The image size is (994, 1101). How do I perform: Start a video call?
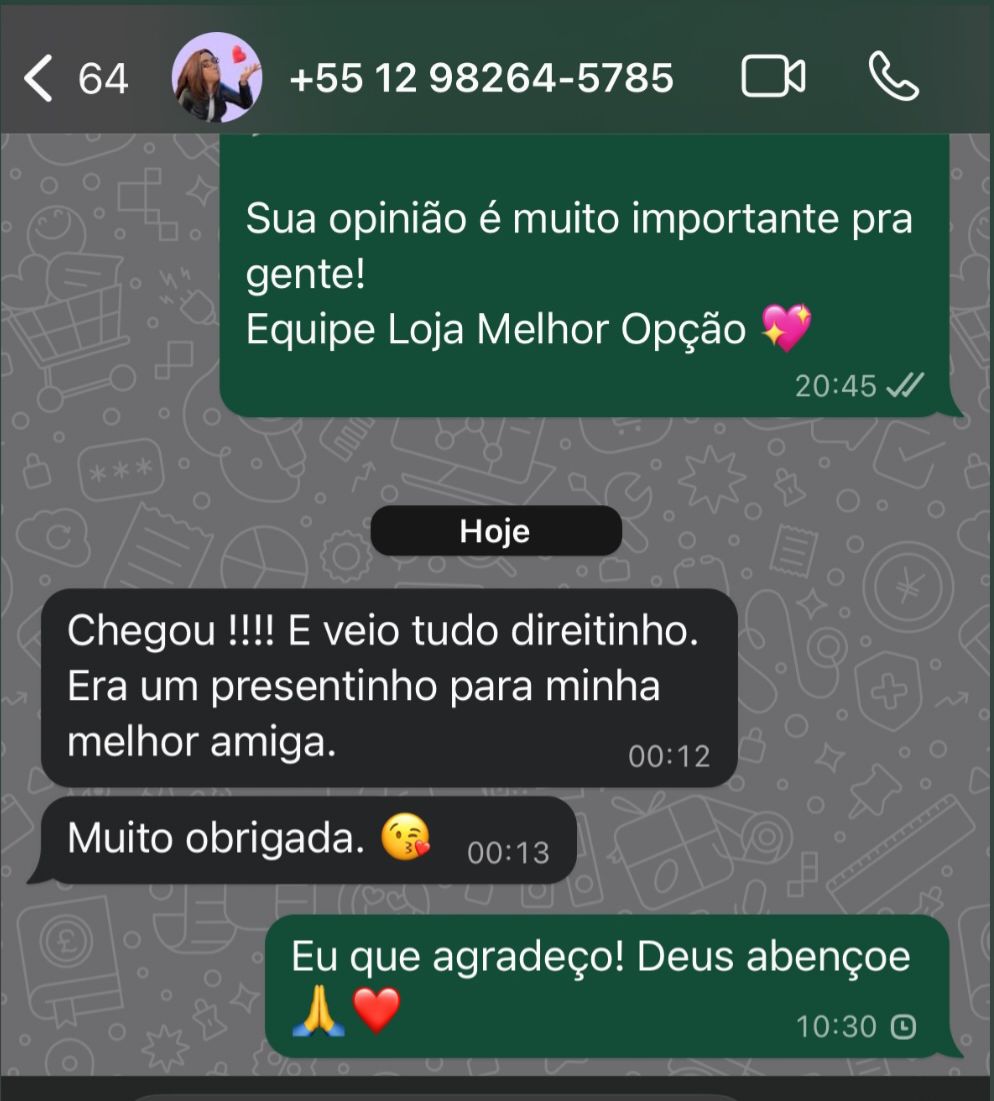(773, 78)
